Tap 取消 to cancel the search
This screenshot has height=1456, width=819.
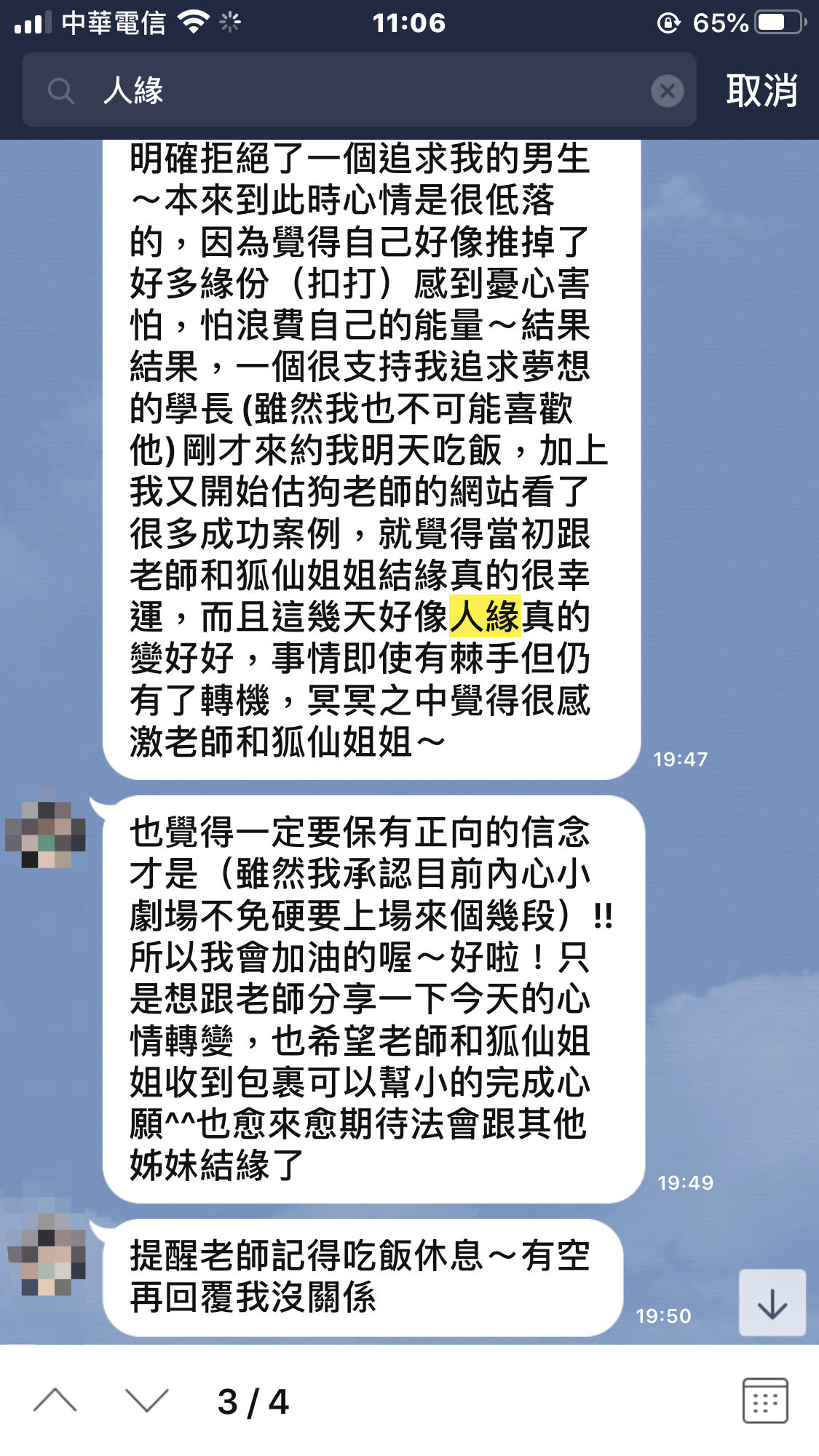click(761, 91)
